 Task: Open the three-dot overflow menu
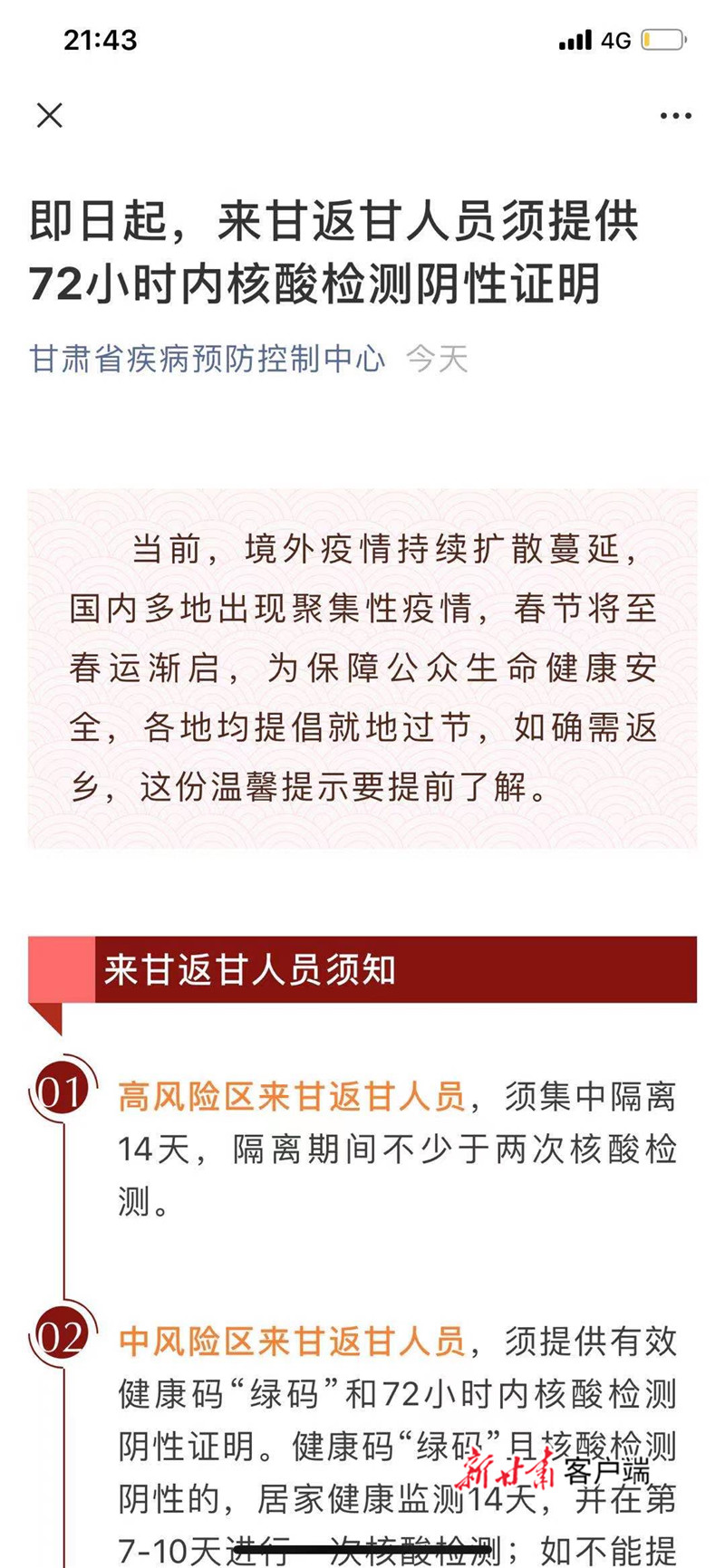[676, 116]
